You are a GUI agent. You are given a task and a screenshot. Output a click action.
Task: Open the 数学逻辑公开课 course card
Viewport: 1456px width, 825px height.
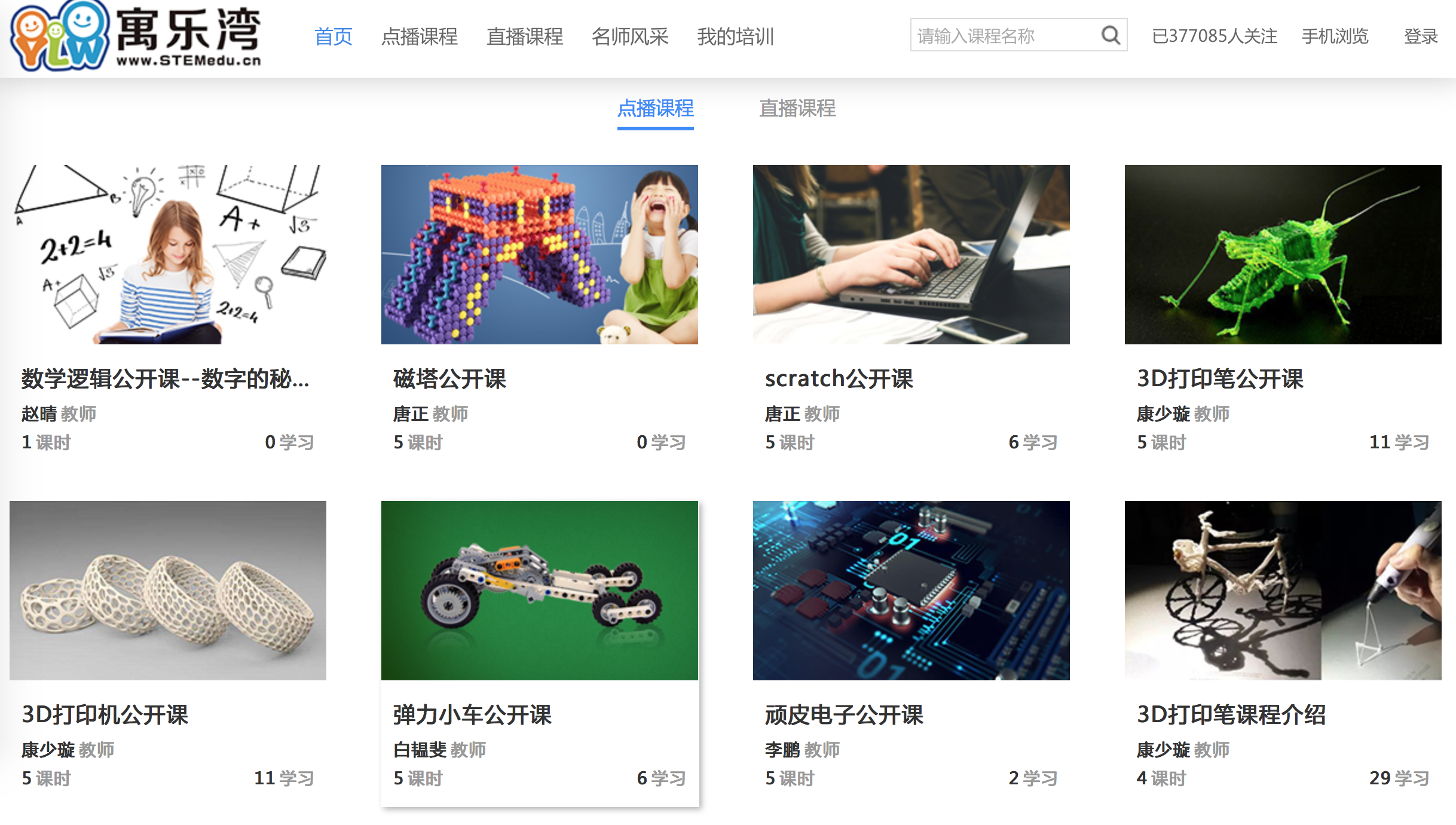pos(167,255)
